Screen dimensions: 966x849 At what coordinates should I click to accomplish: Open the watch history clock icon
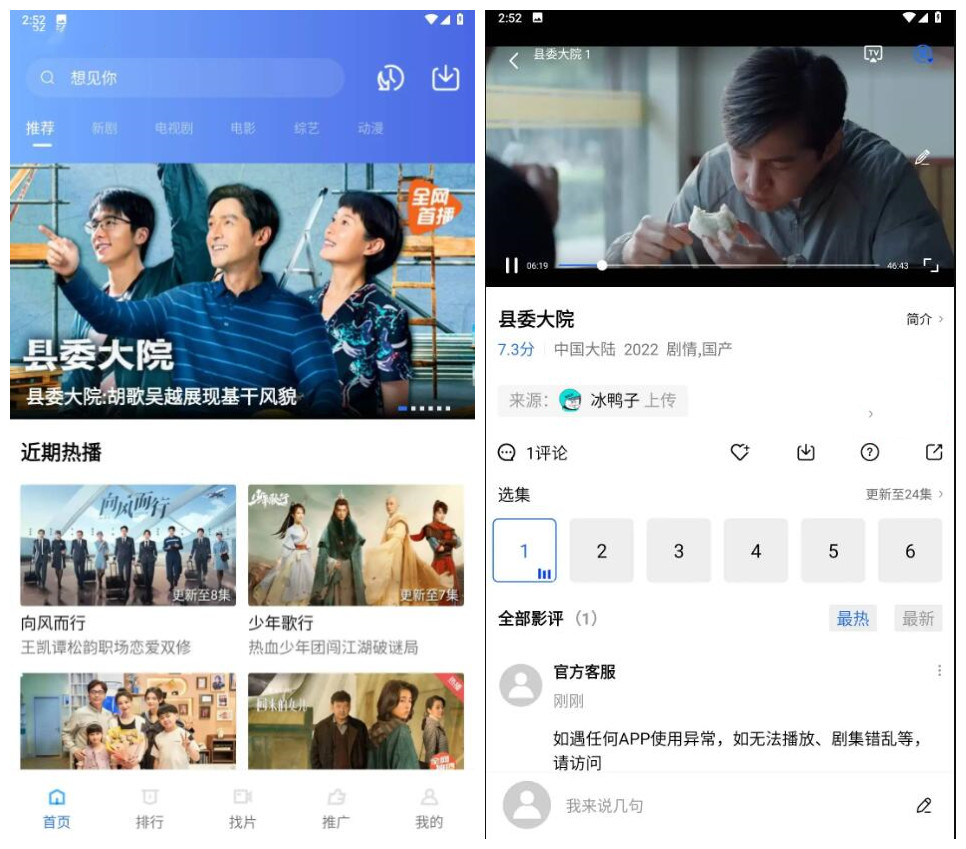(390, 79)
